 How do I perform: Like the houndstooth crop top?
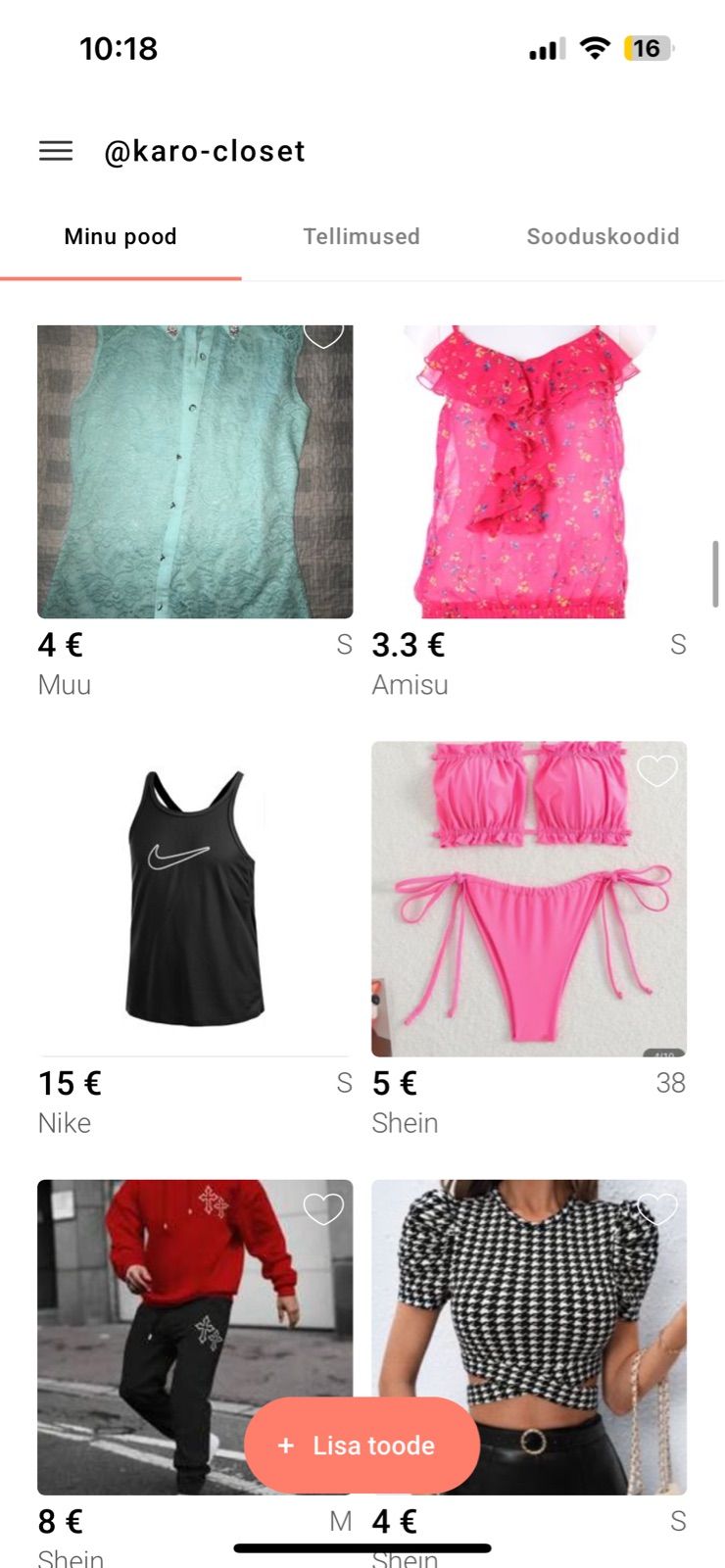point(657,1209)
